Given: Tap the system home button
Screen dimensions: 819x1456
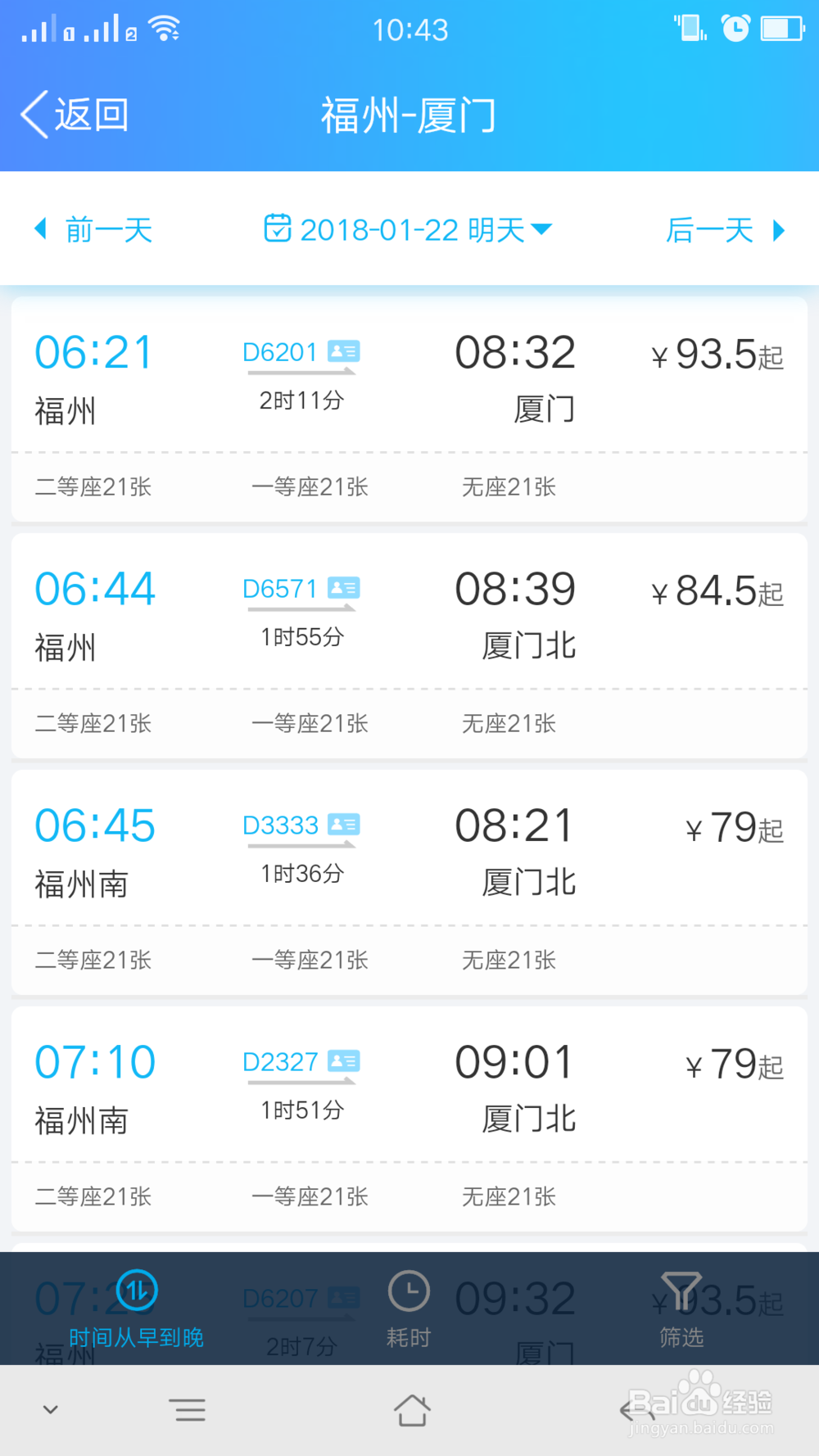Looking at the screenshot, I should coord(411,1410).
